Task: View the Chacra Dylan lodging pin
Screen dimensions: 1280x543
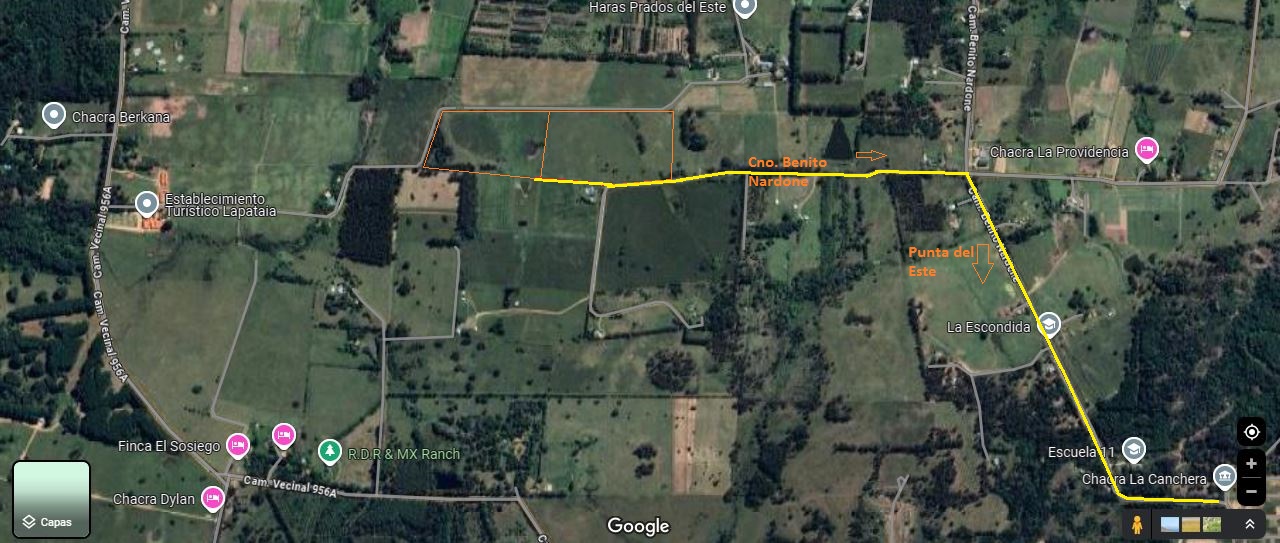Action: [212, 498]
